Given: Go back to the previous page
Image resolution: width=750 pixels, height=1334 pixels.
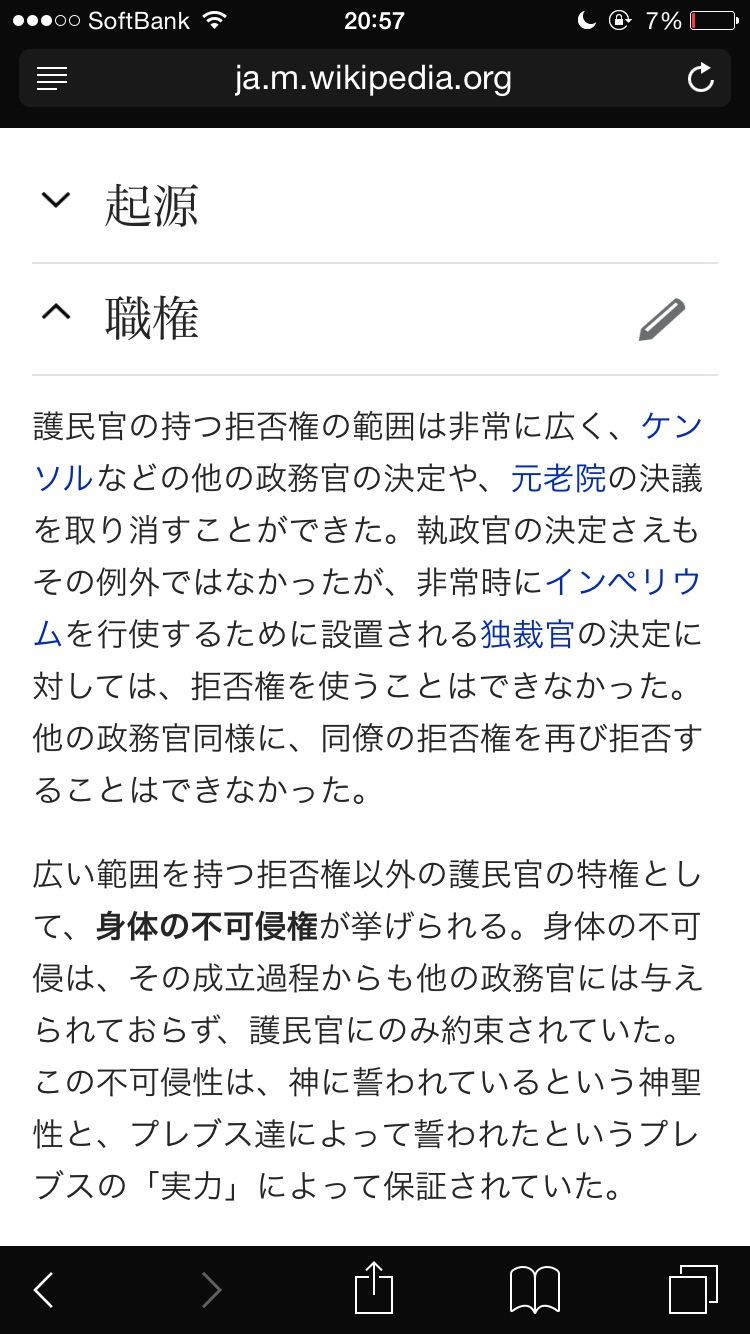Looking at the screenshot, I should 44,1290.
